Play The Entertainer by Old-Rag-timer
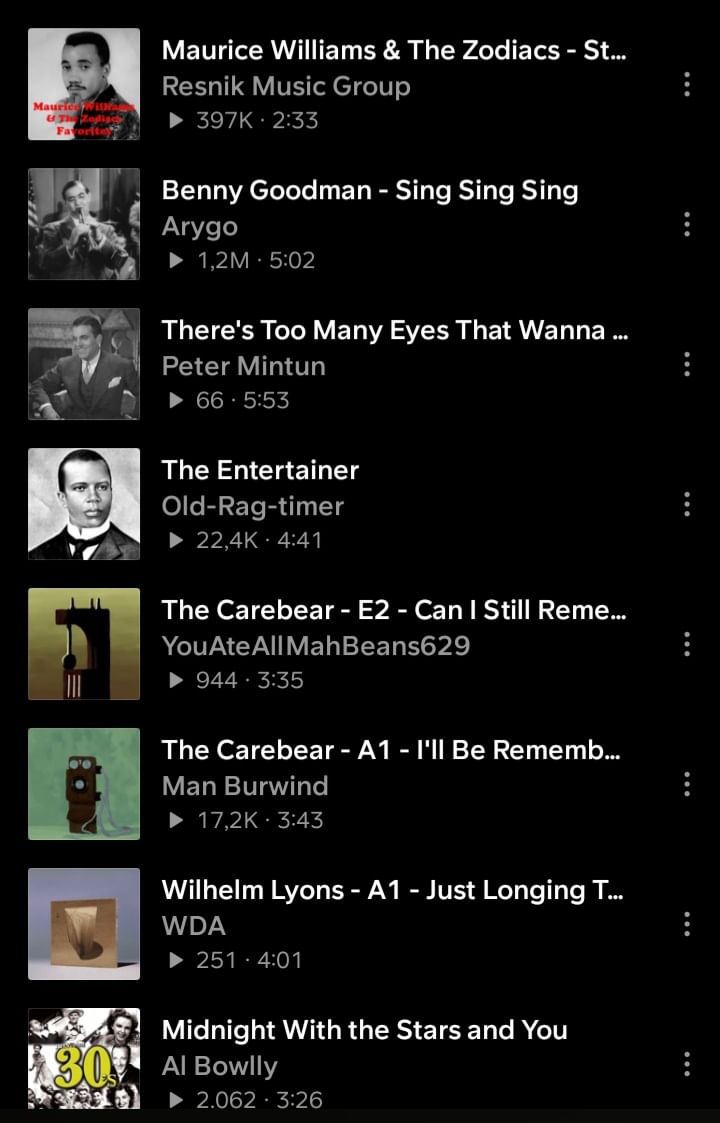 click(x=260, y=470)
